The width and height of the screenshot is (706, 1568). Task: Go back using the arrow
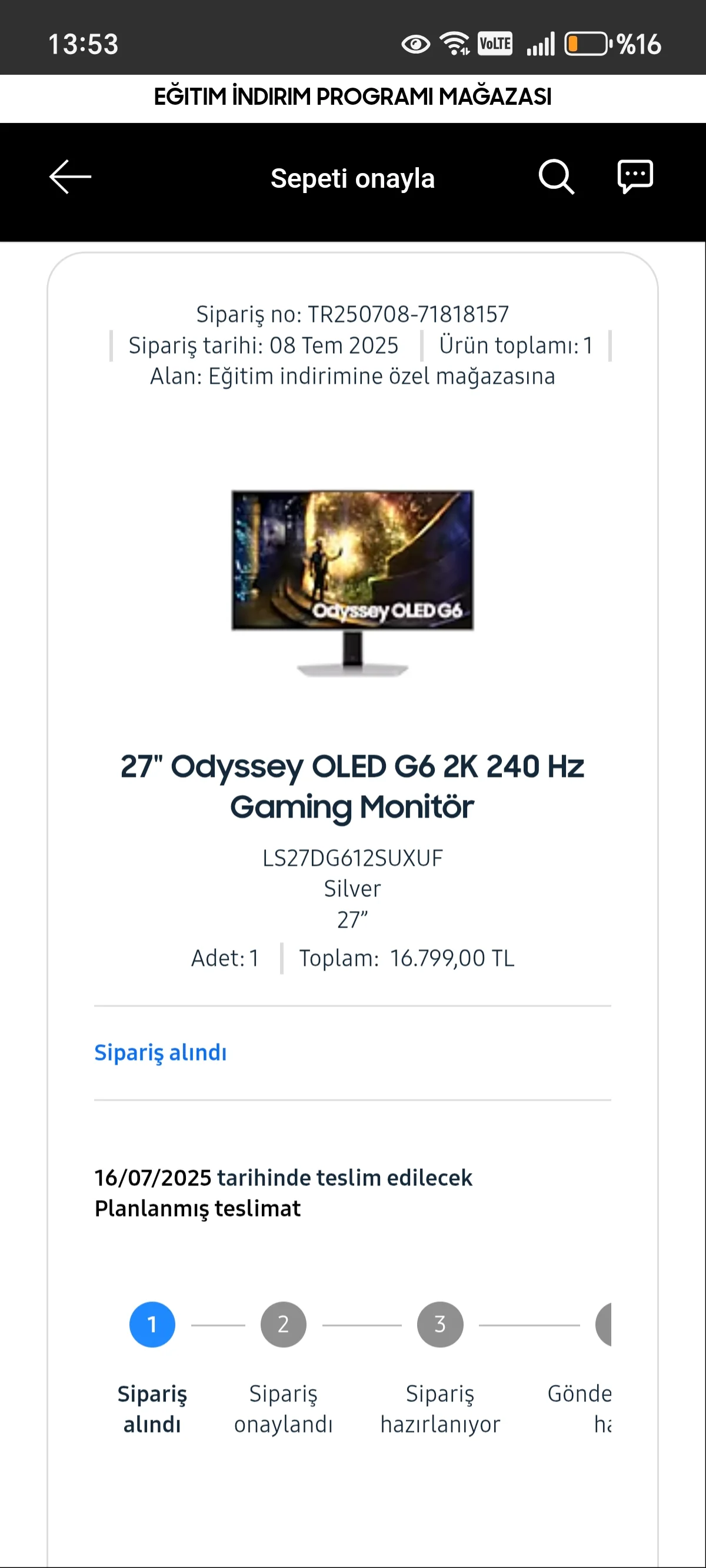(x=70, y=177)
